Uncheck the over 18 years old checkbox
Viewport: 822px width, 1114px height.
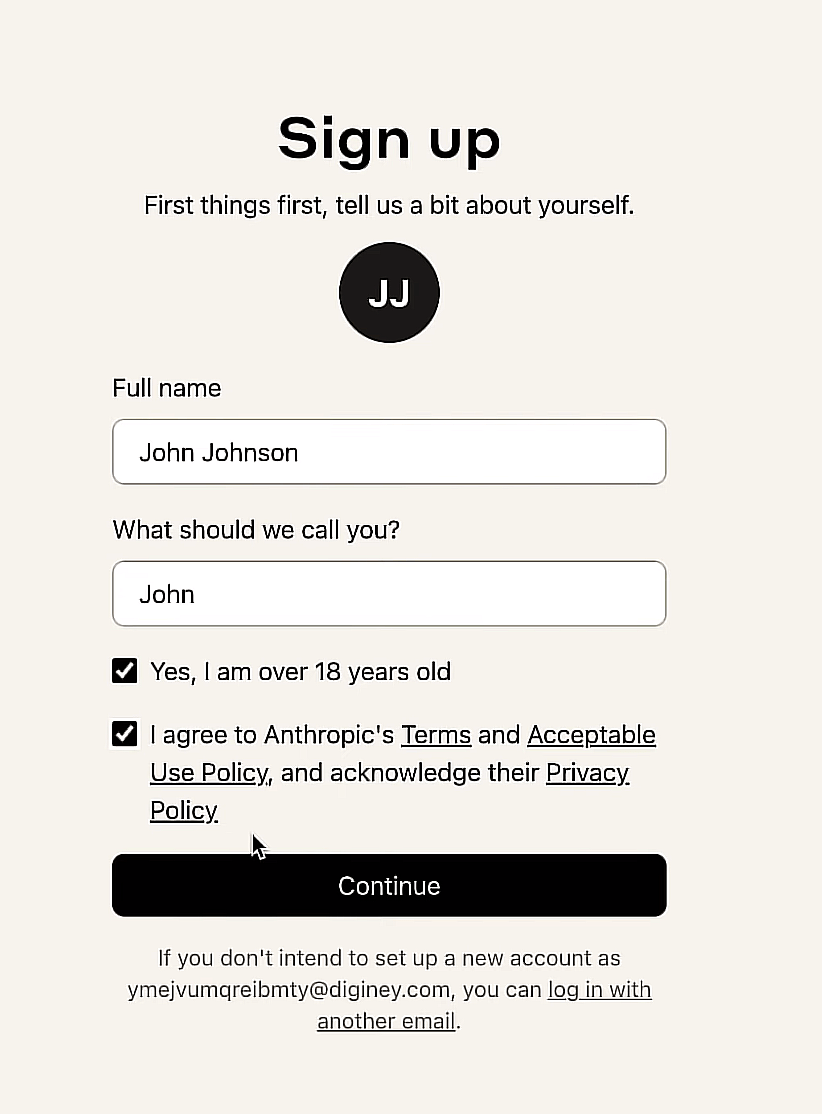[125, 671]
